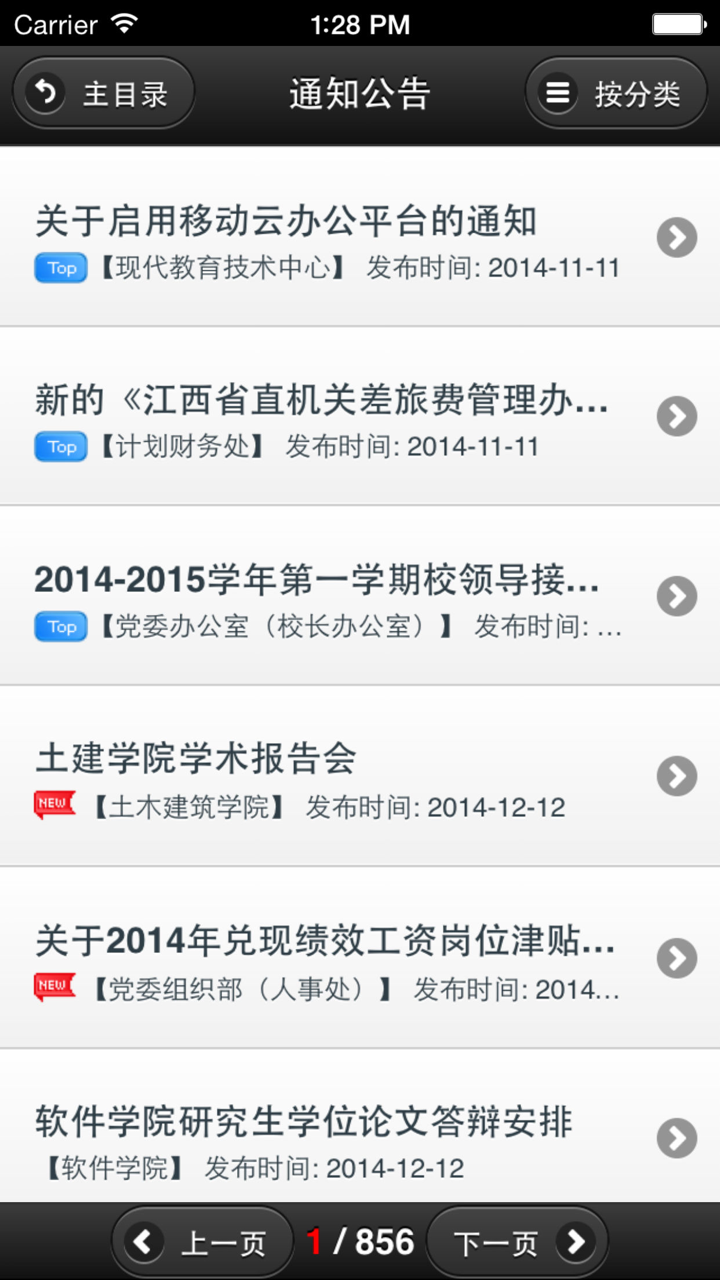Open the 按分类 category menu
The height and width of the screenshot is (1280, 720).
[613, 91]
